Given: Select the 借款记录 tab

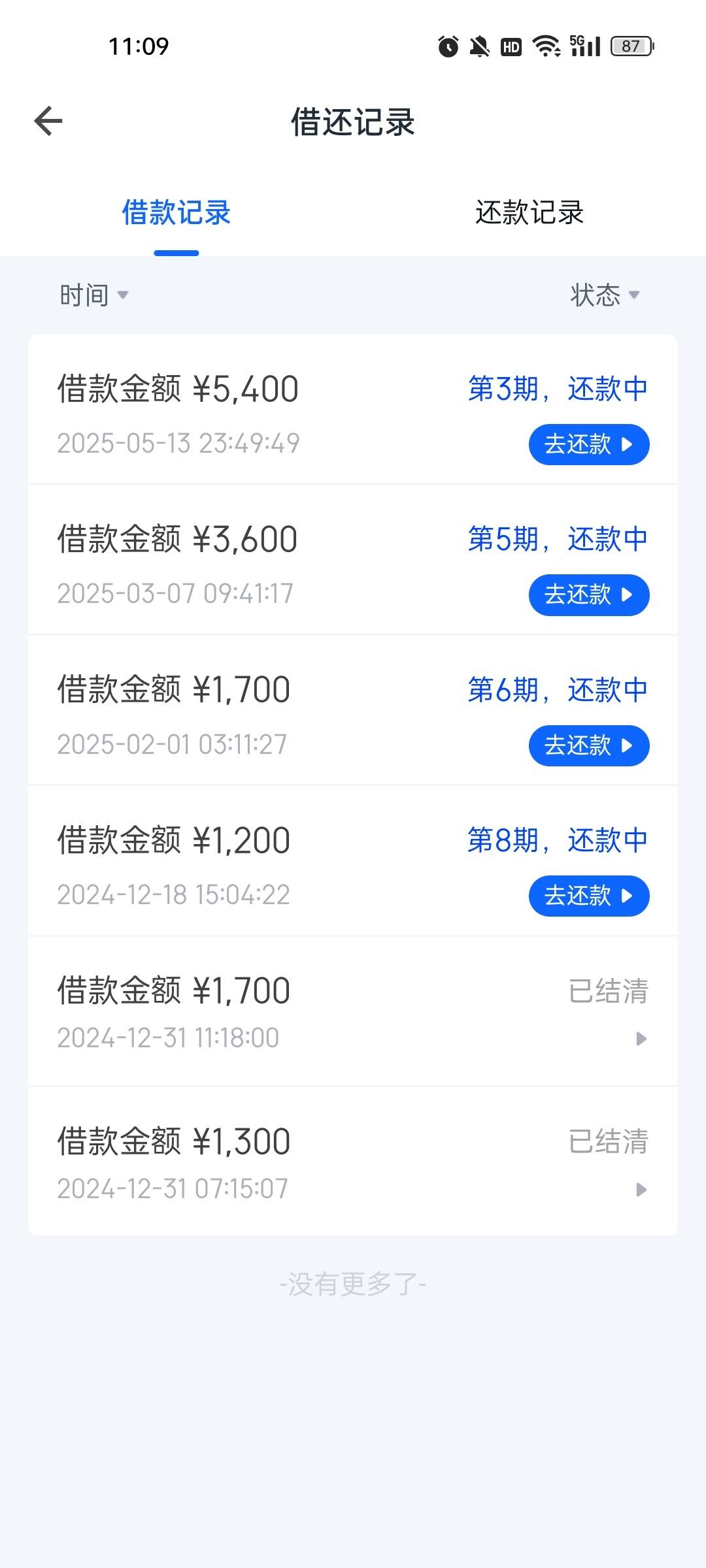Looking at the screenshot, I should [x=176, y=213].
